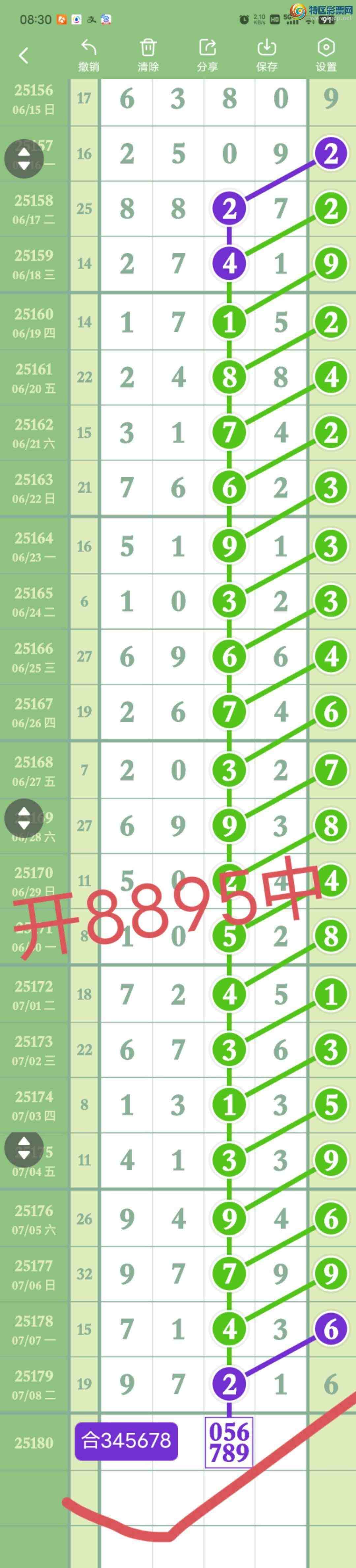Open 设置 settings

[326, 55]
